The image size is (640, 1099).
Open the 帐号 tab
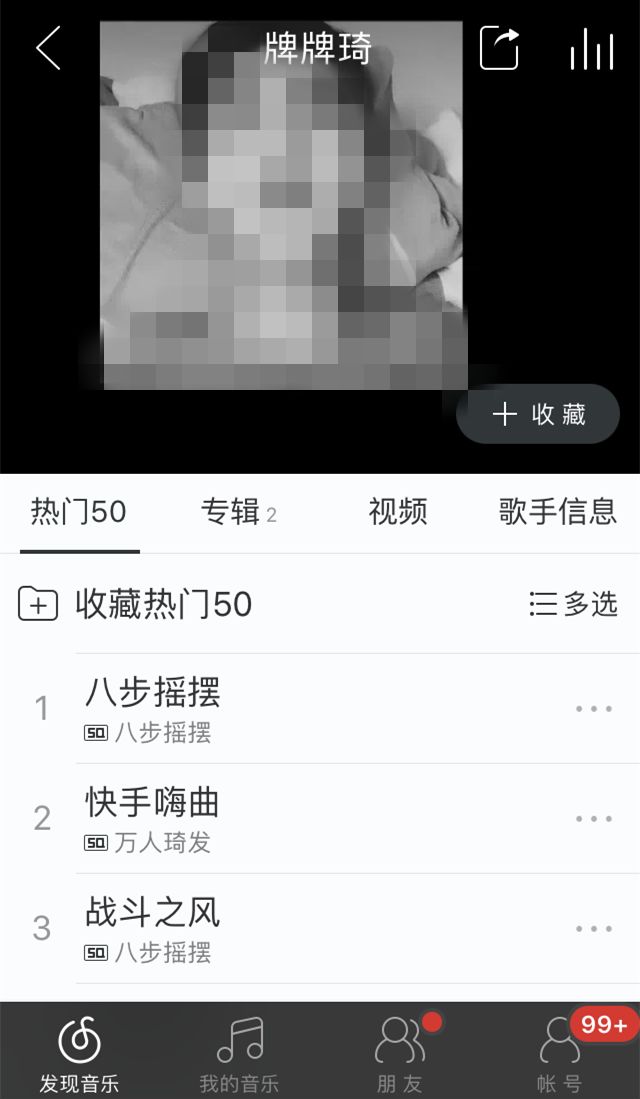[x=560, y=1052]
